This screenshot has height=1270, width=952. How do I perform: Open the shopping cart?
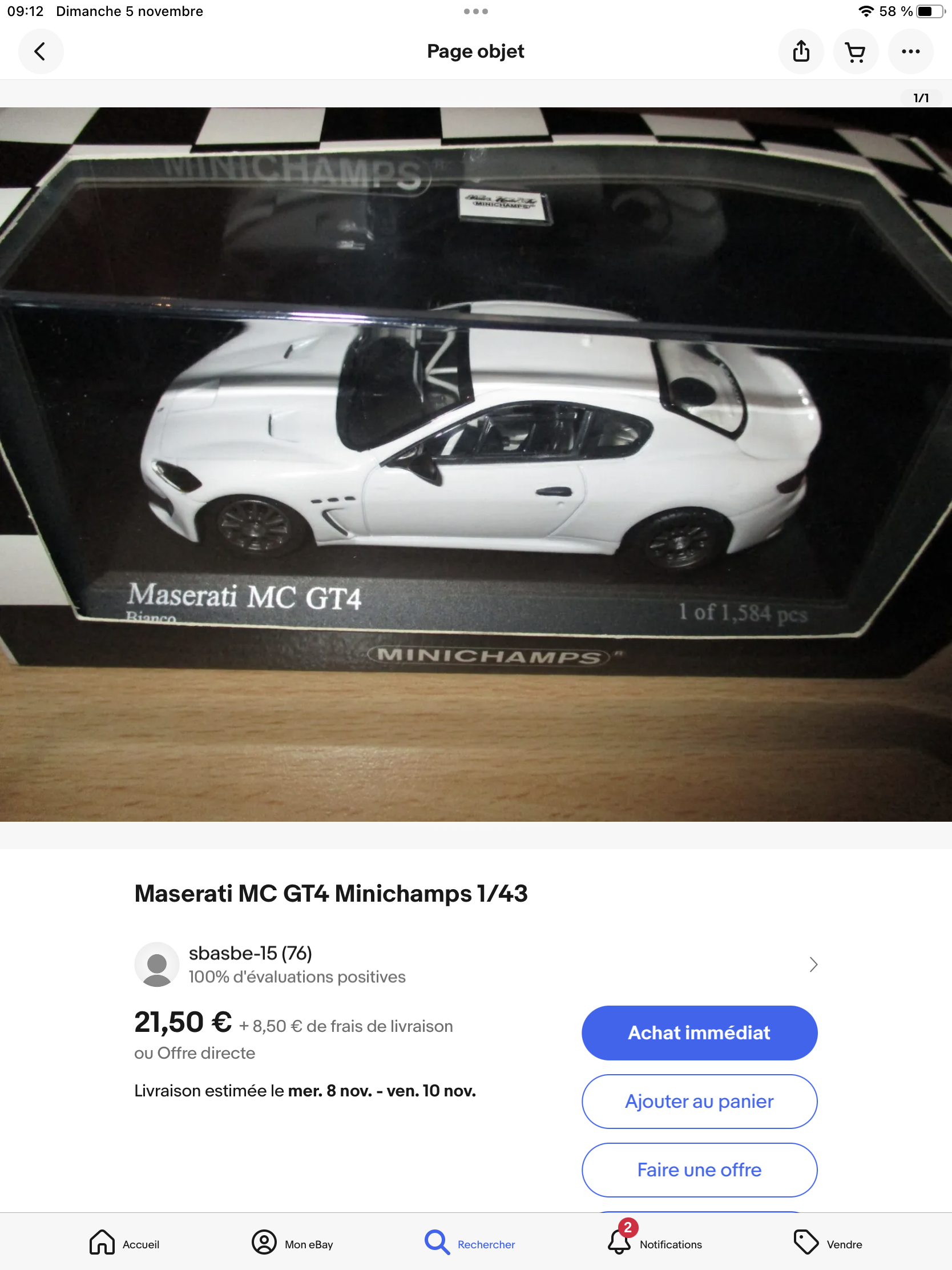pos(855,51)
